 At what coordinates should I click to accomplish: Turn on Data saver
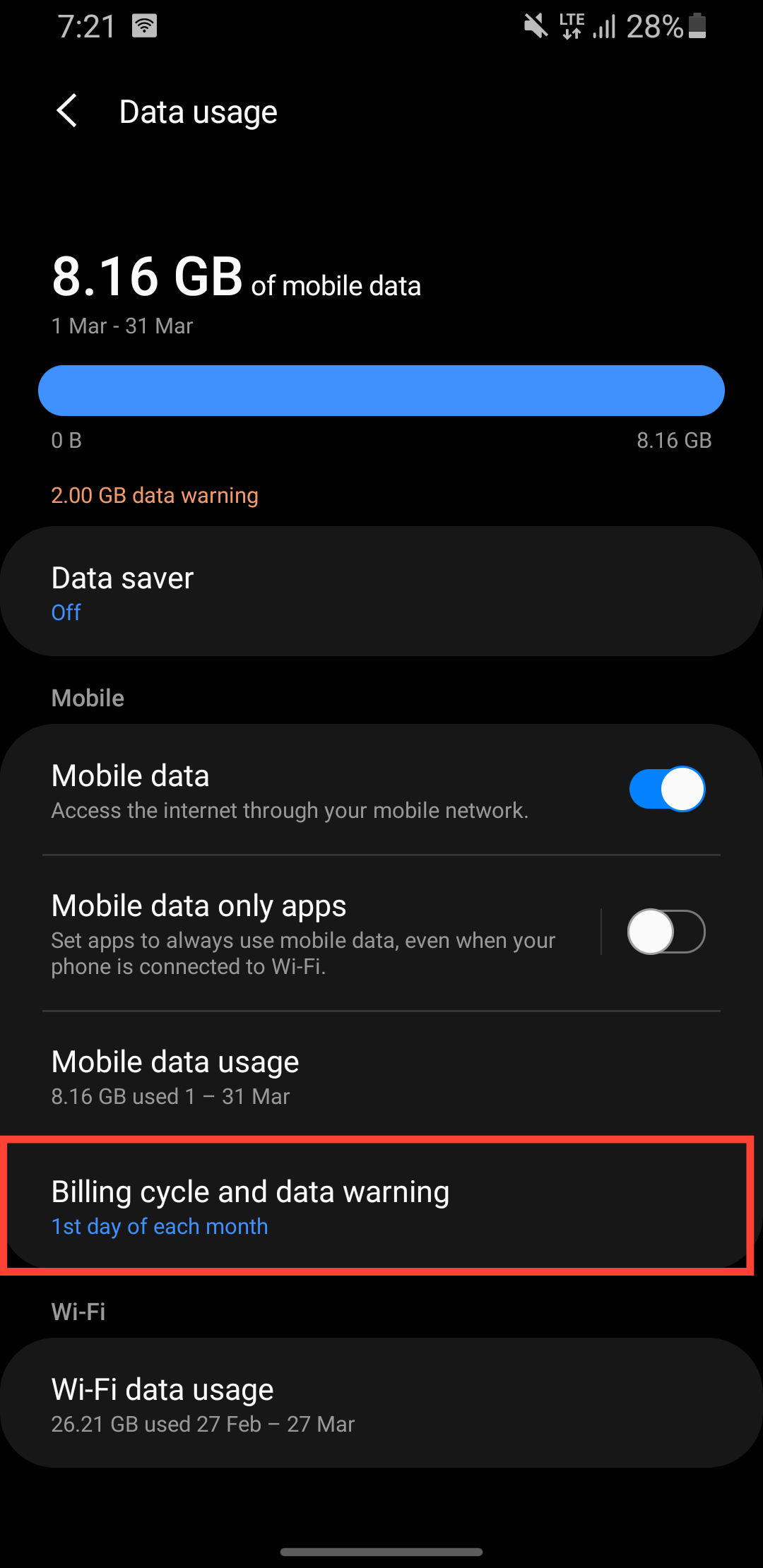tap(381, 592)
